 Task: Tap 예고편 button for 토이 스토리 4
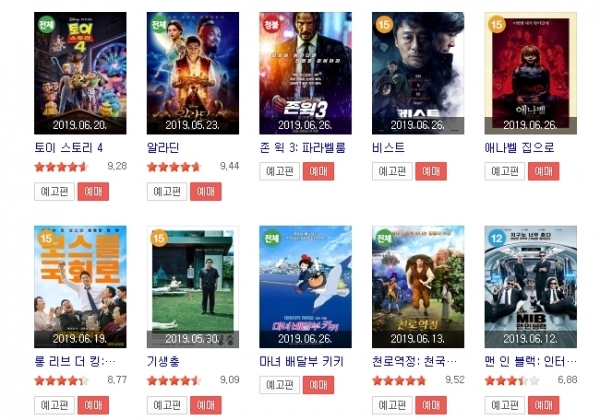pyautogui.click(x=54, y=191)
